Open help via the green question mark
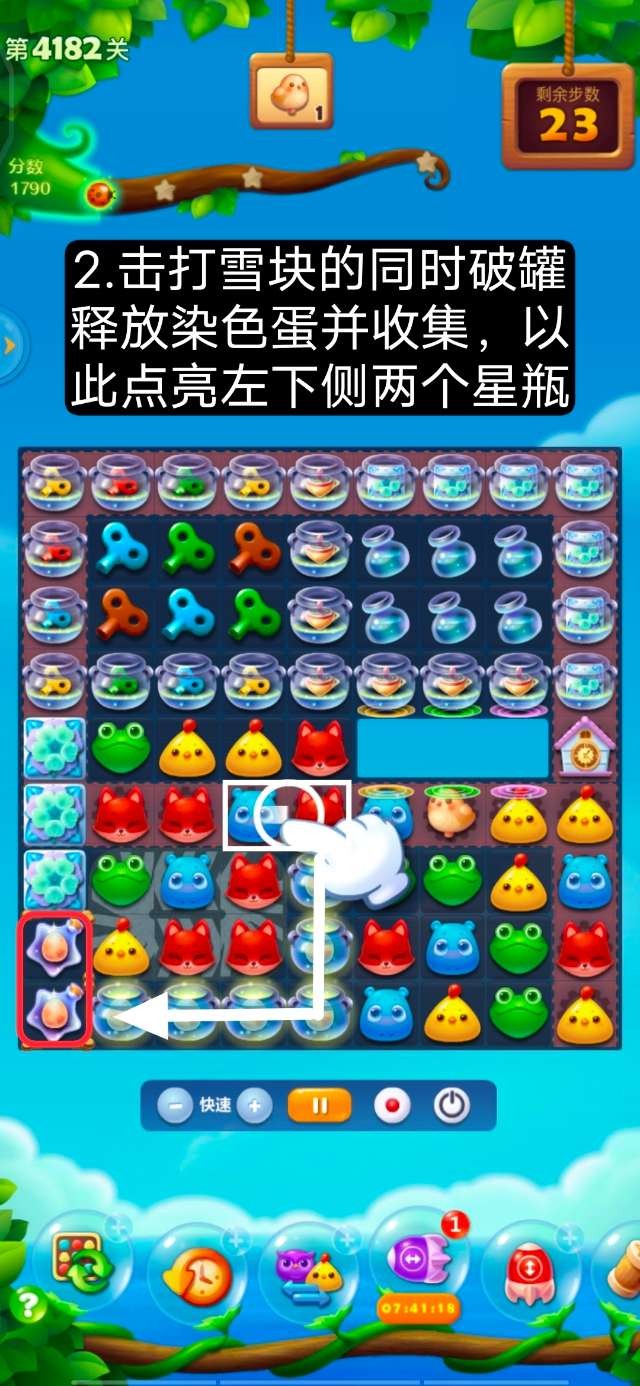This screenshot has height=1386, width=640. tap(28, 1305)
